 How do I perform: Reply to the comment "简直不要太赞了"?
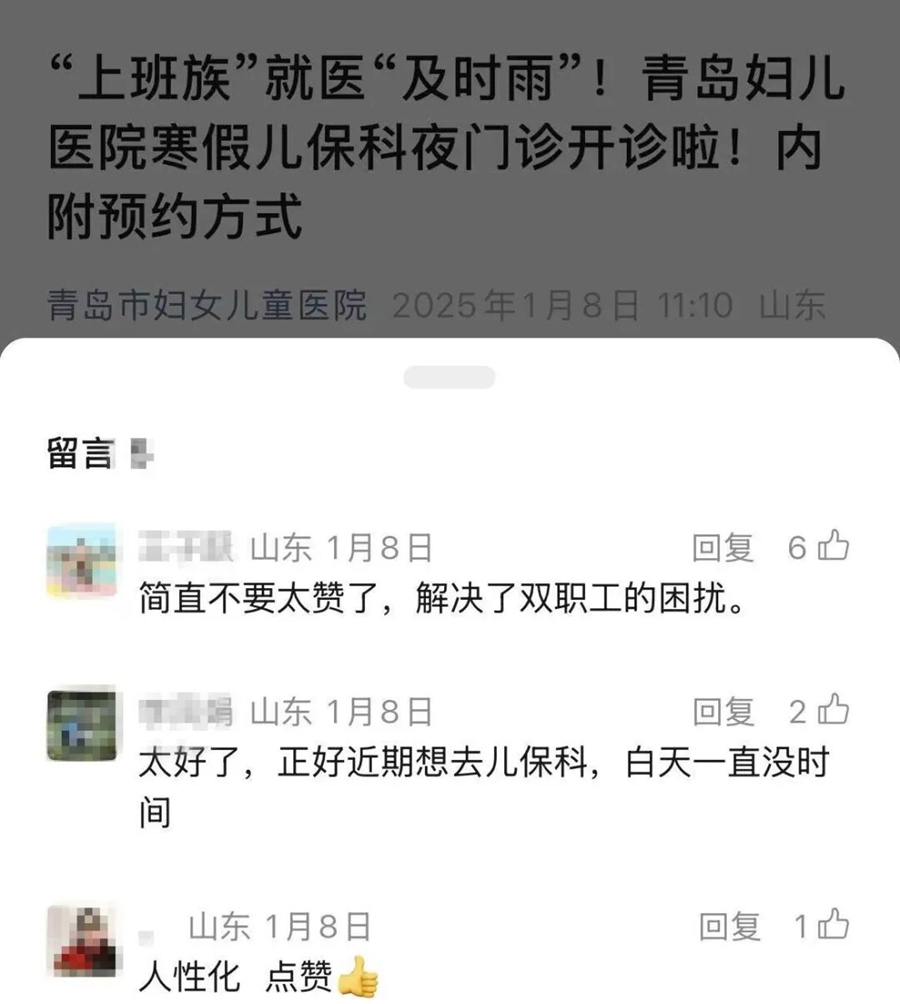(723, 547)
